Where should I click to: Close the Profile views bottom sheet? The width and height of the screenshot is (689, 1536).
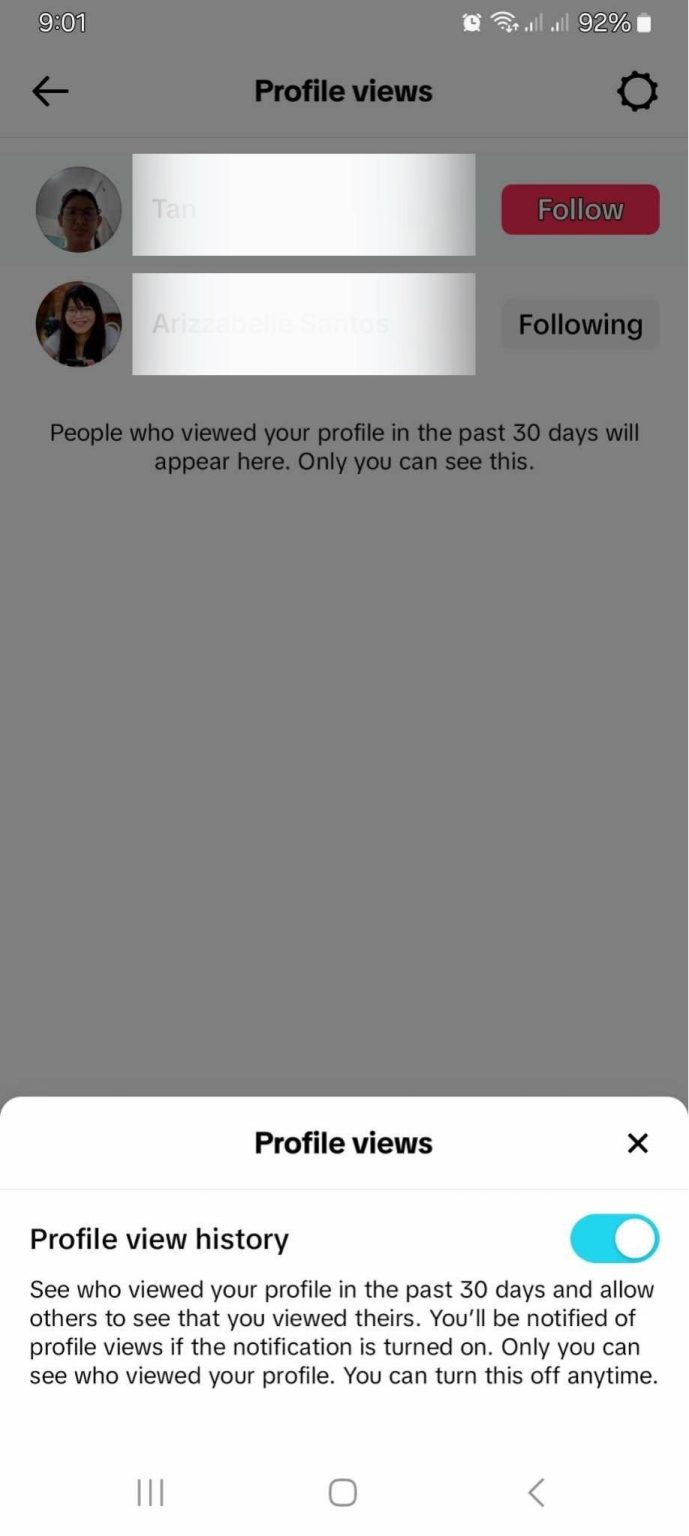[637, 1143]
